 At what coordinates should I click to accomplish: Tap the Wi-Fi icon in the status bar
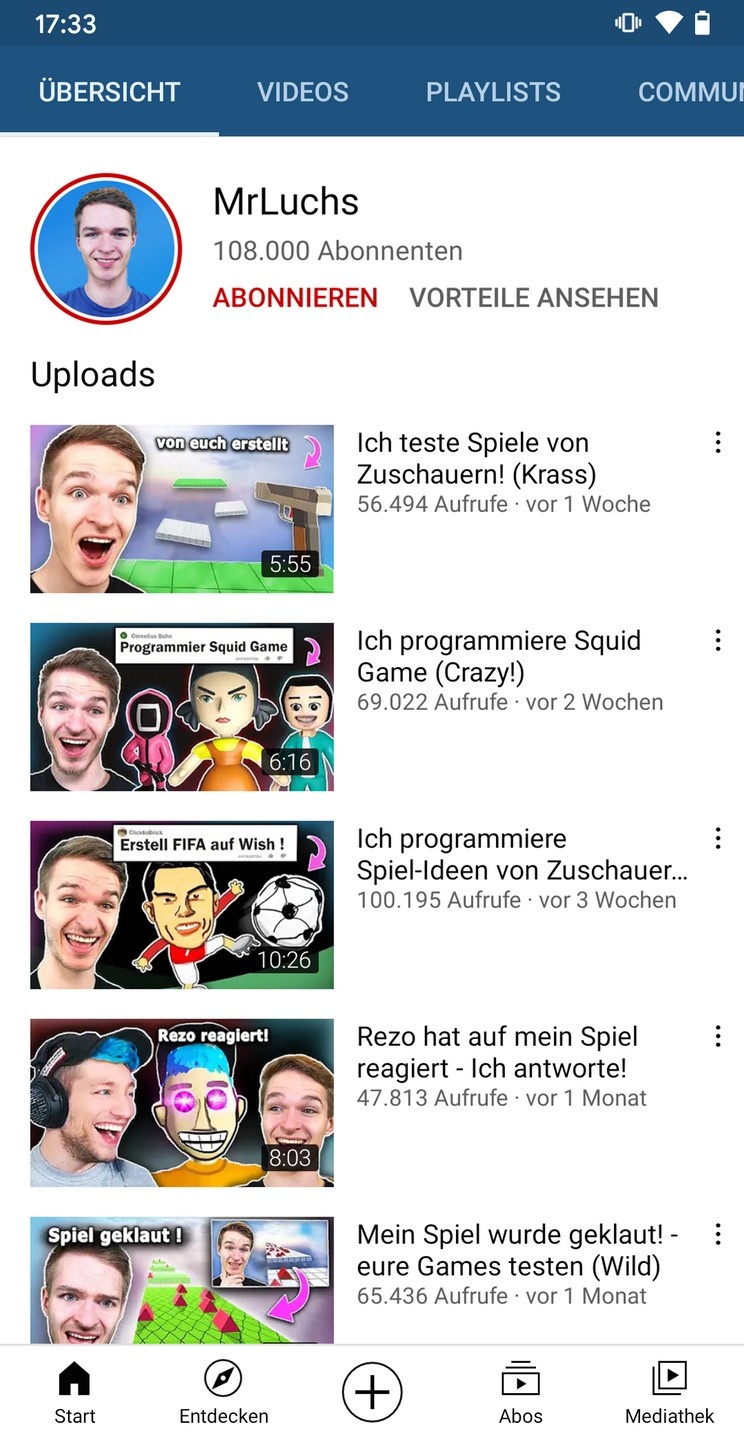coord(668,22)
